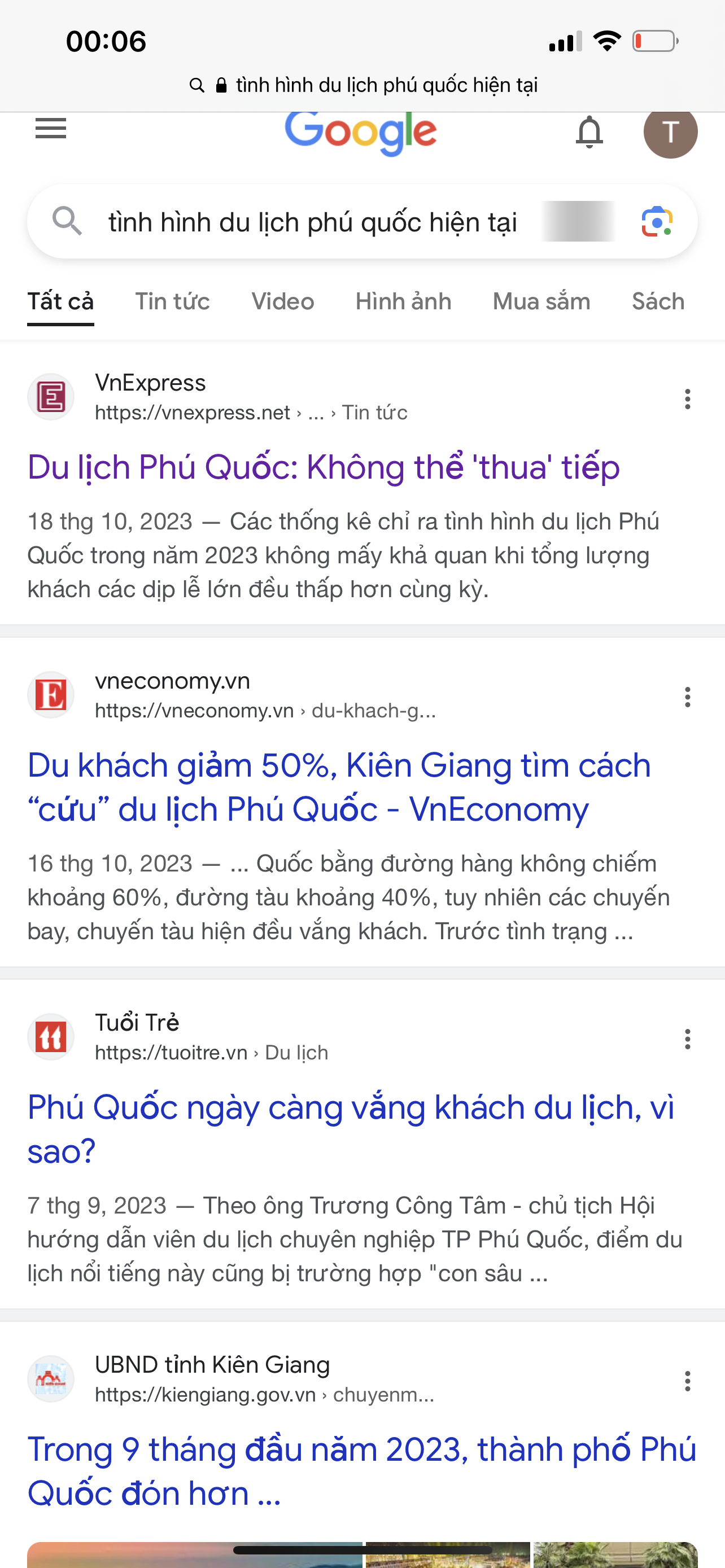Viewport: 725px width, 1568px height.
Task: Open more options for vneconomy.vn result
Action: (x=687, y=697)
